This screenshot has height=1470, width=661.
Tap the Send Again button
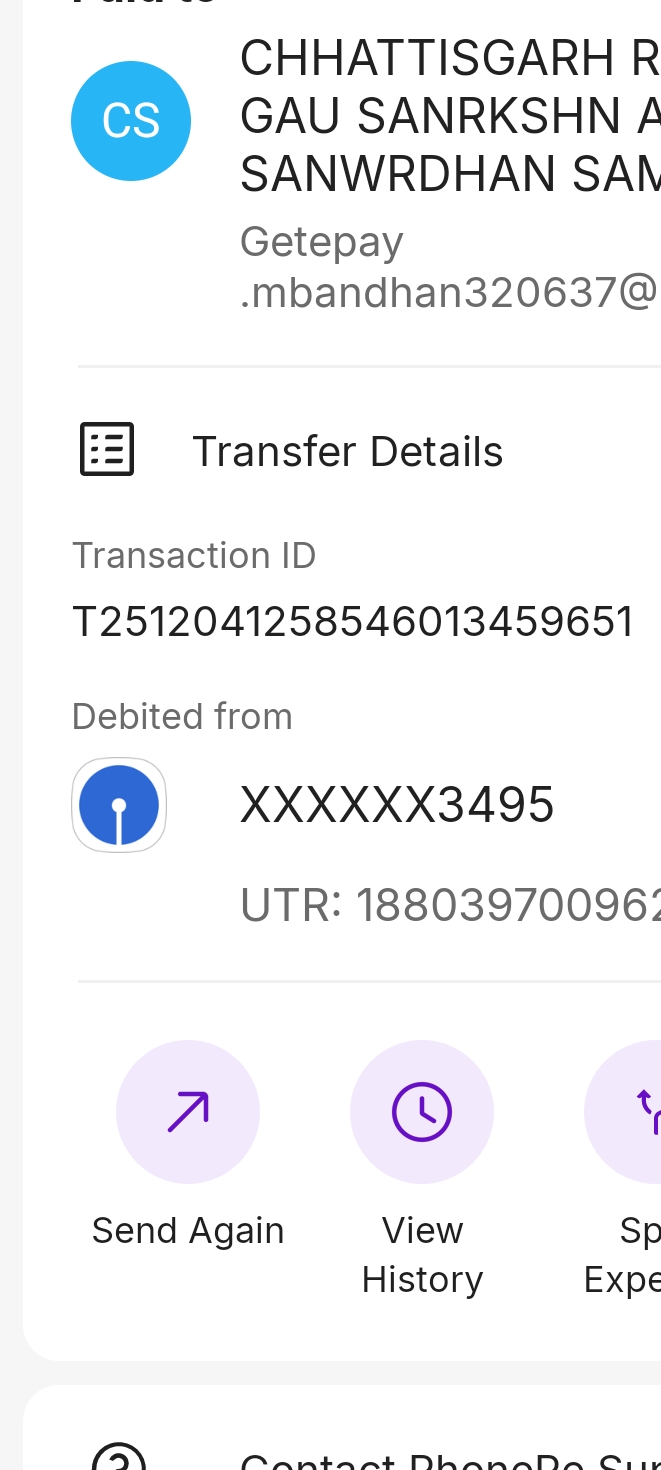click(188, 1112)
